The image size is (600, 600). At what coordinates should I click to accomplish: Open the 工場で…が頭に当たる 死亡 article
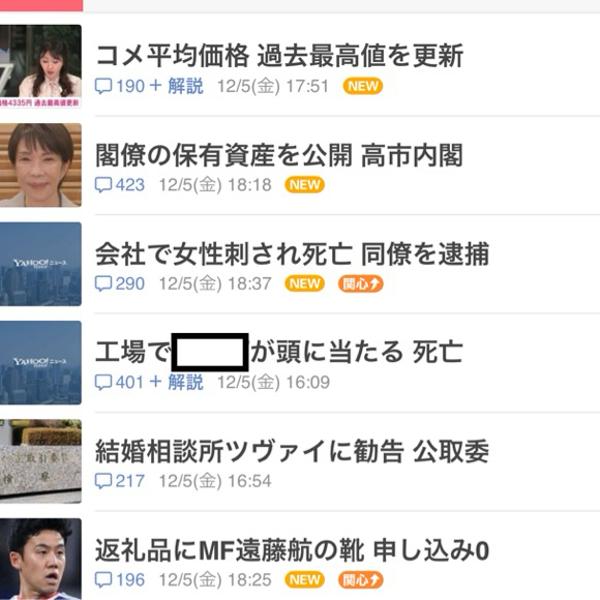click(x=279, y=352)
